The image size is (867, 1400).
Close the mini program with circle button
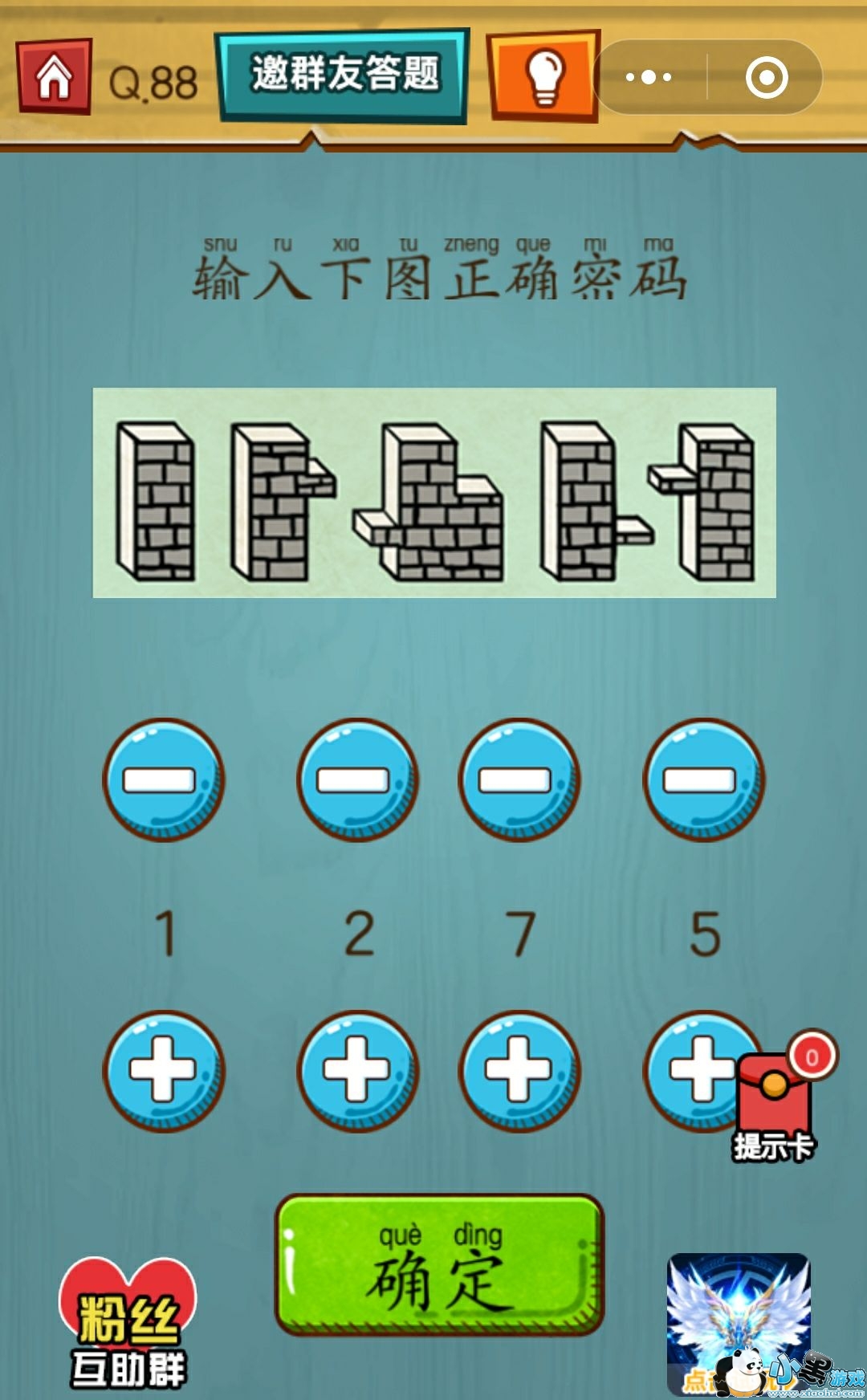click(x=767, y=77)
